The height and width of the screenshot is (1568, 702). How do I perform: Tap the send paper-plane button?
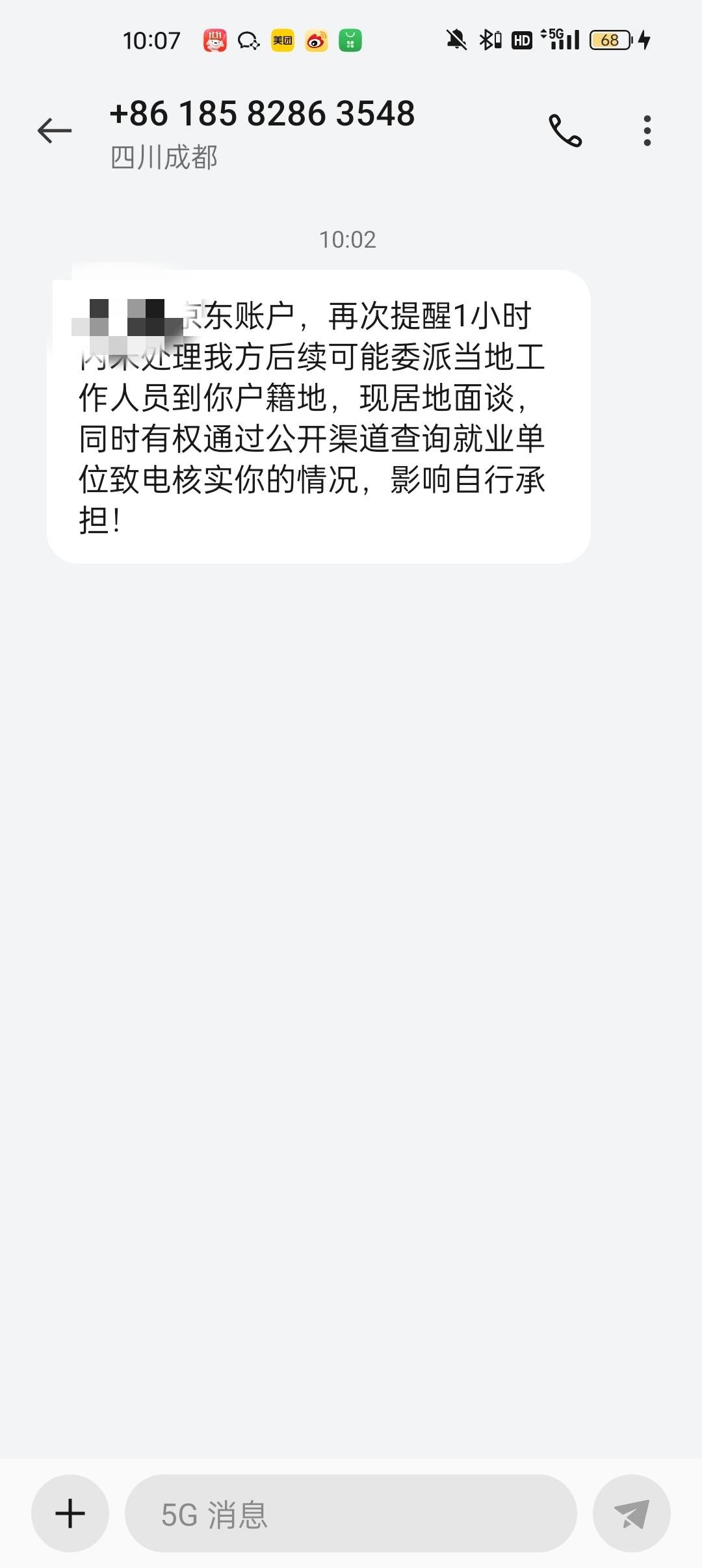(x=632, y=1513)
